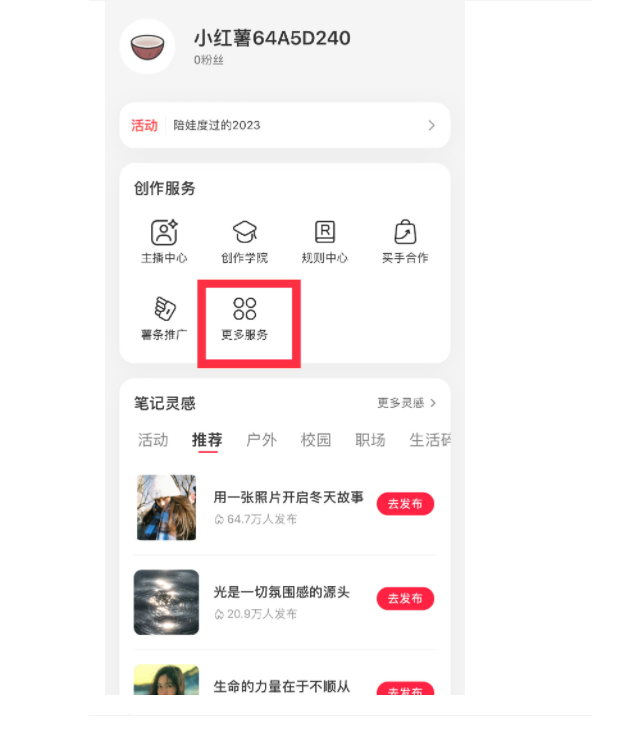Switch to the 户外 tab
617x735 pixels.
click(x=261, y=440)
